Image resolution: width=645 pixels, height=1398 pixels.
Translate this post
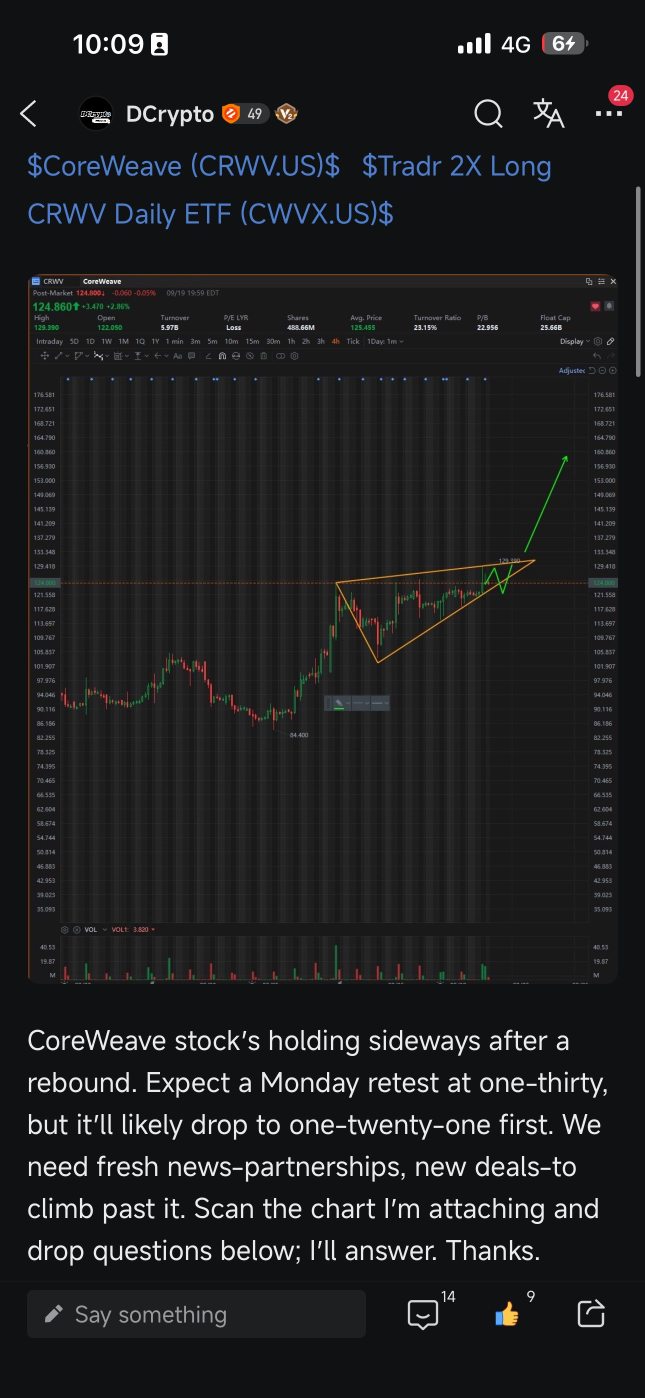click(x=548, y=114)
